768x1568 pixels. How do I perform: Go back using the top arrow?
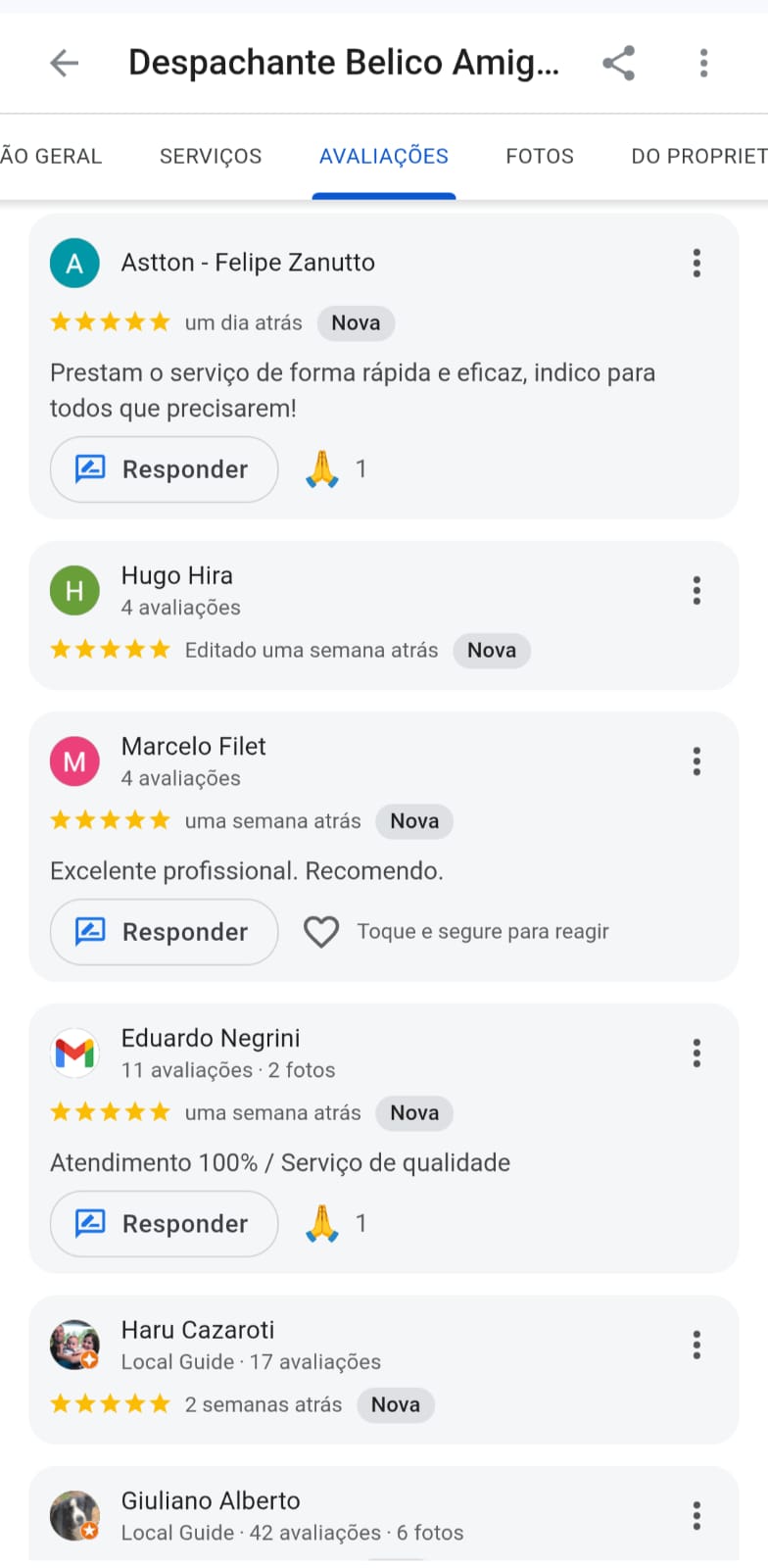point(65,64)
